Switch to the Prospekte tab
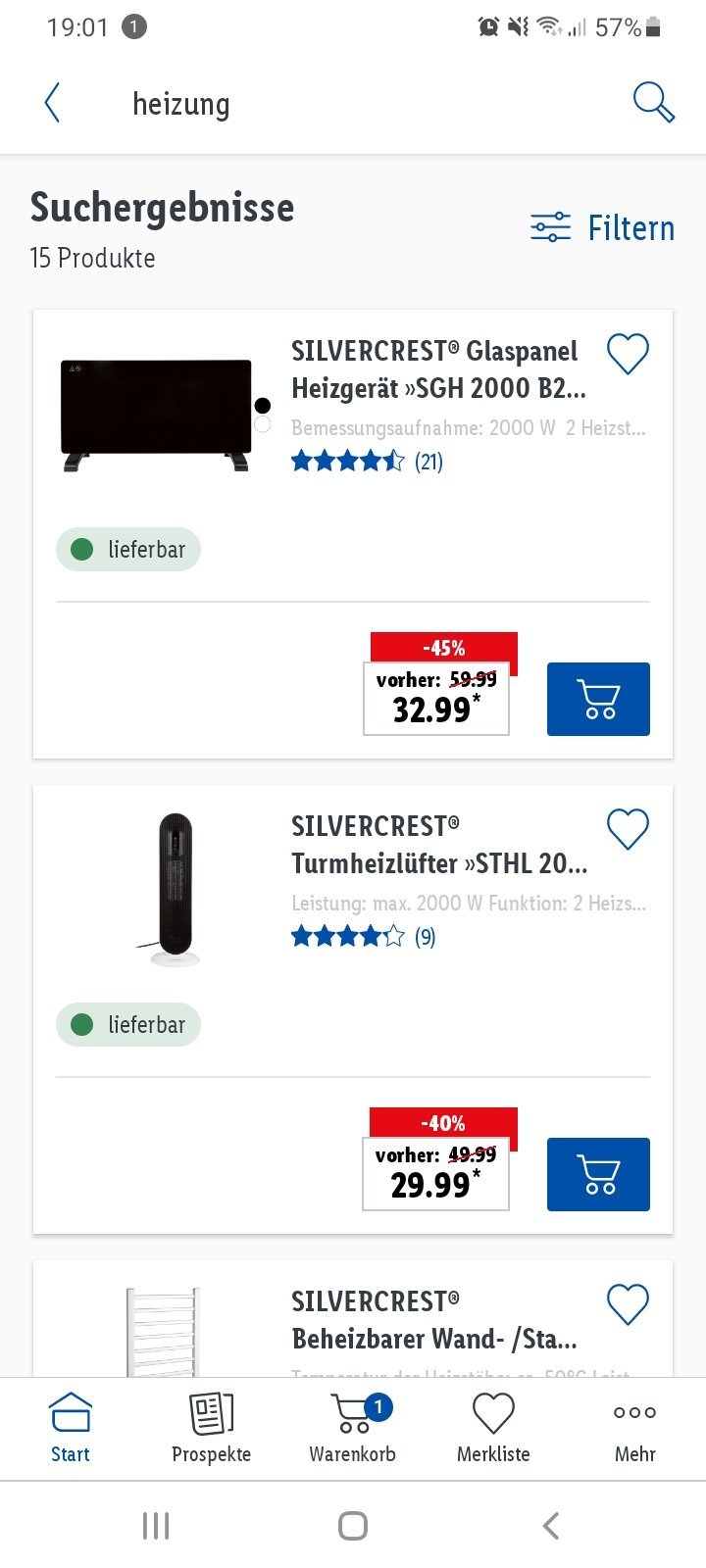Viewport: 706px width, 1568px height. 211,1429
